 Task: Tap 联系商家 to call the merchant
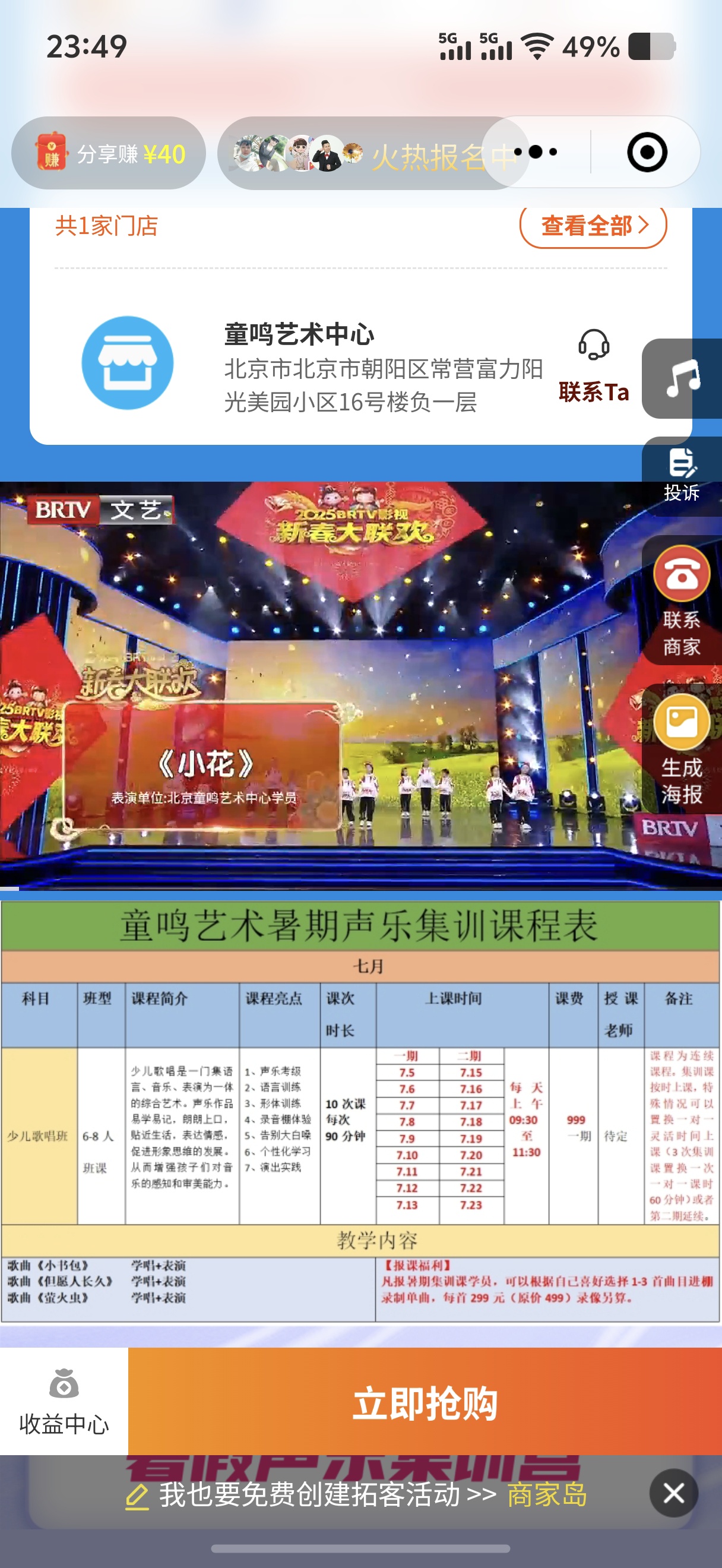coord(681,602)
